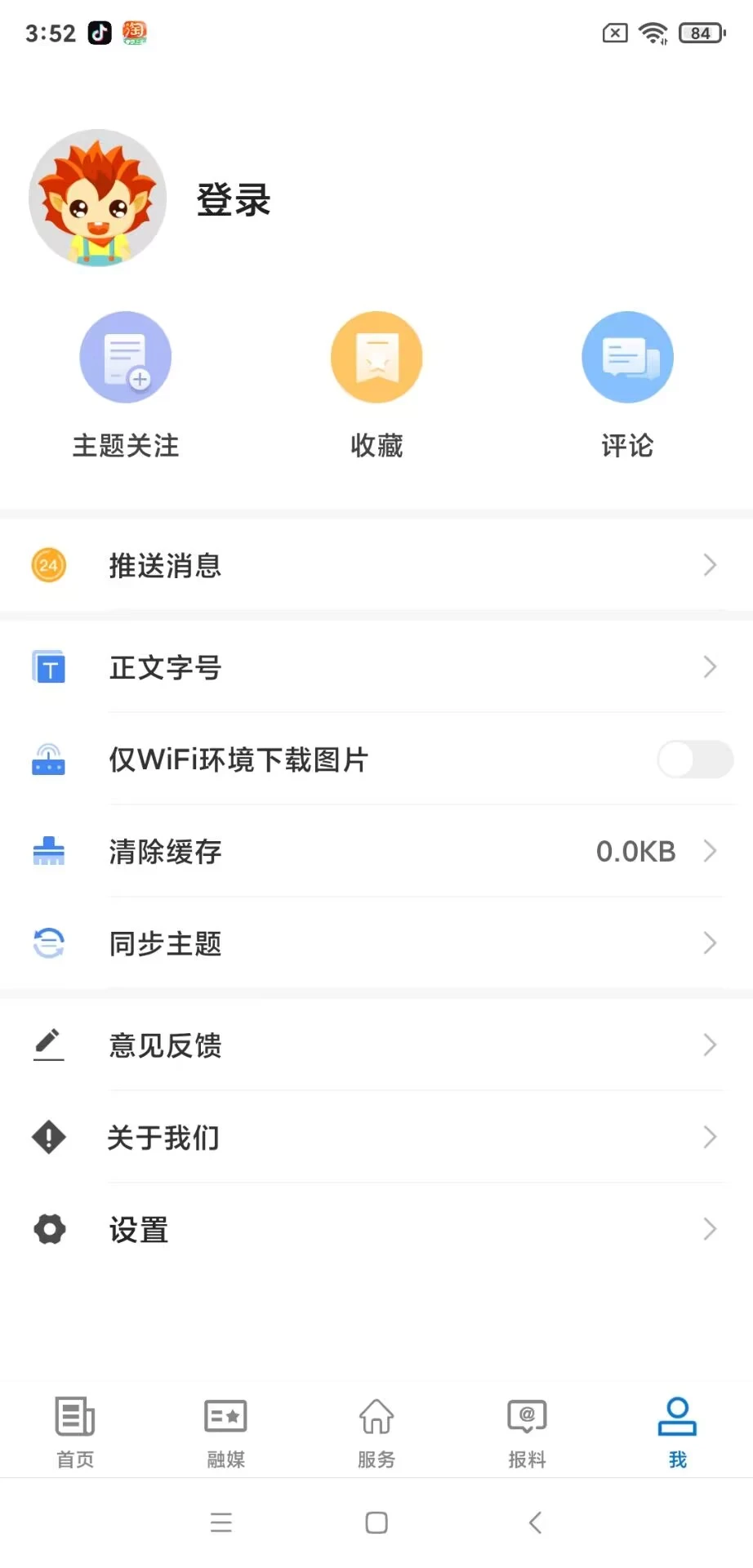Tap the 同步主题 sync icon

pos(48,943)
